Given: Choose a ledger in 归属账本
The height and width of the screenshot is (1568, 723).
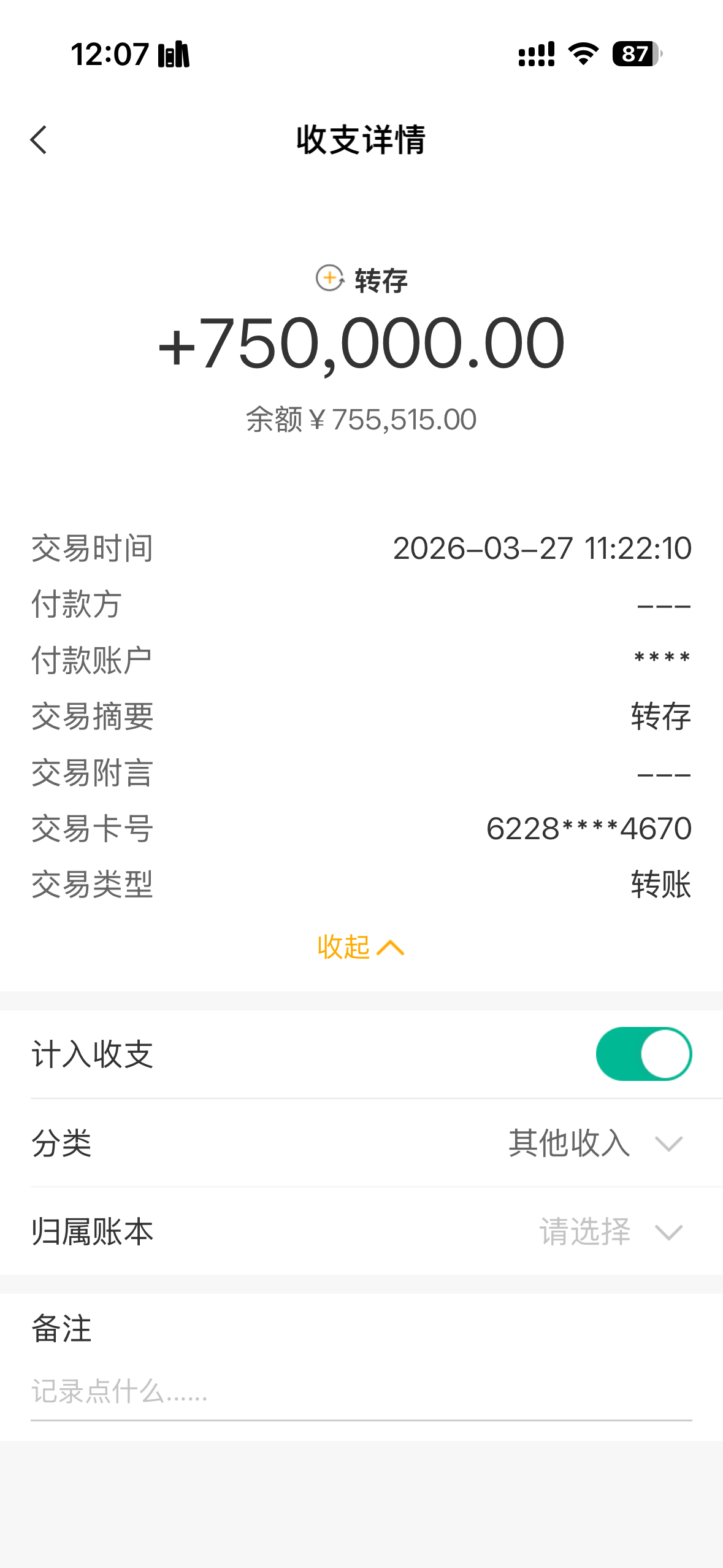Looking at the screenshot, I should [610, 1232].
